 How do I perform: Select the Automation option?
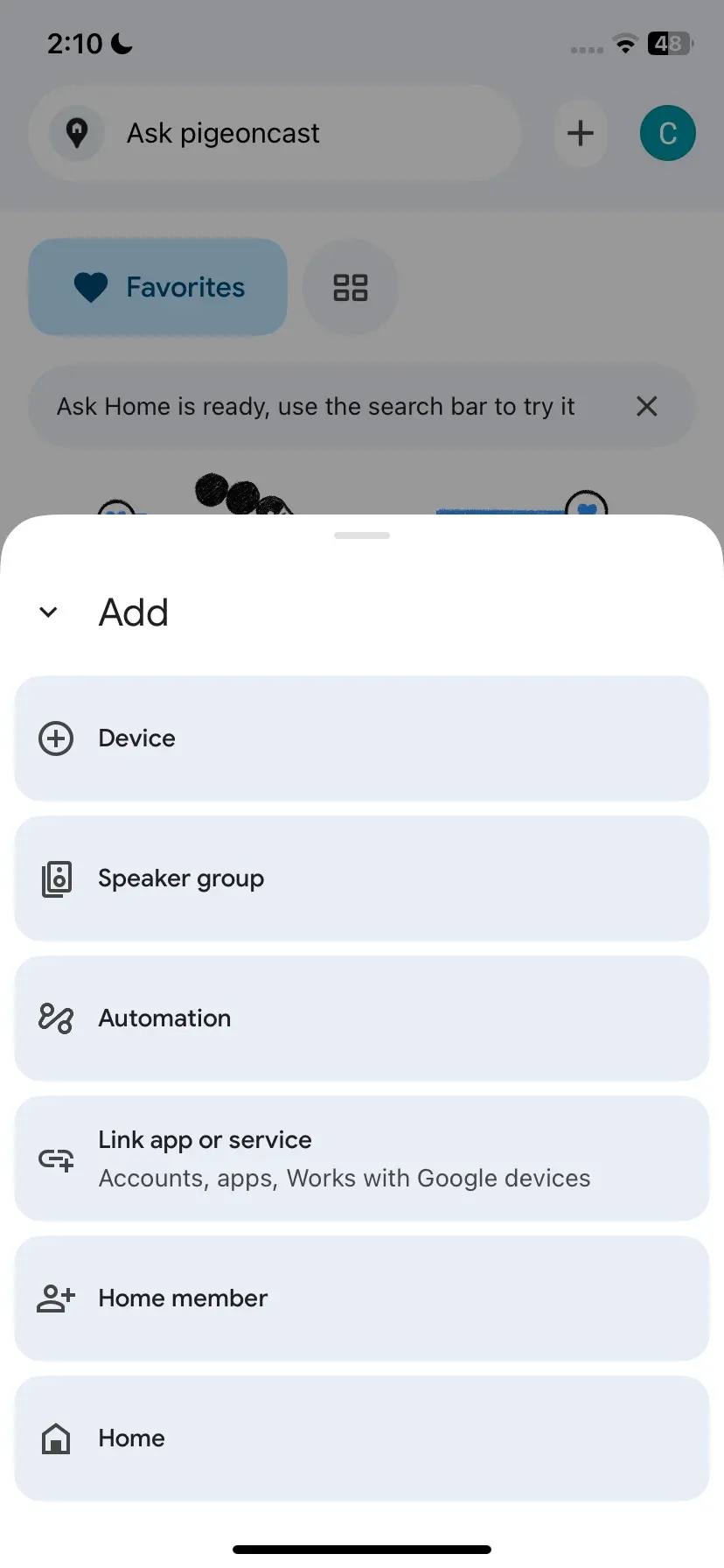[x=362, y=1018]
